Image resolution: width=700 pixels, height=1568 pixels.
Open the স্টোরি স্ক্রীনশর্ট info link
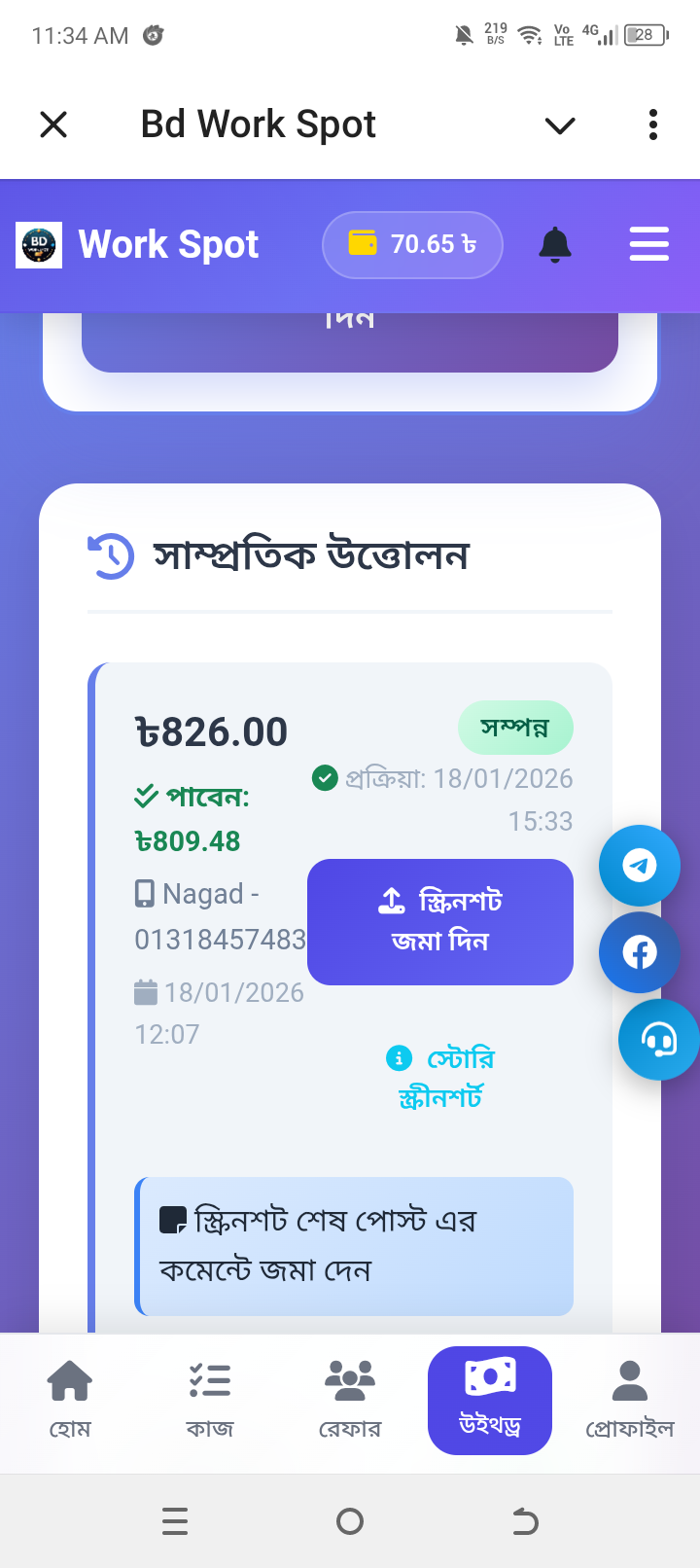click(x=442, y=1078)
